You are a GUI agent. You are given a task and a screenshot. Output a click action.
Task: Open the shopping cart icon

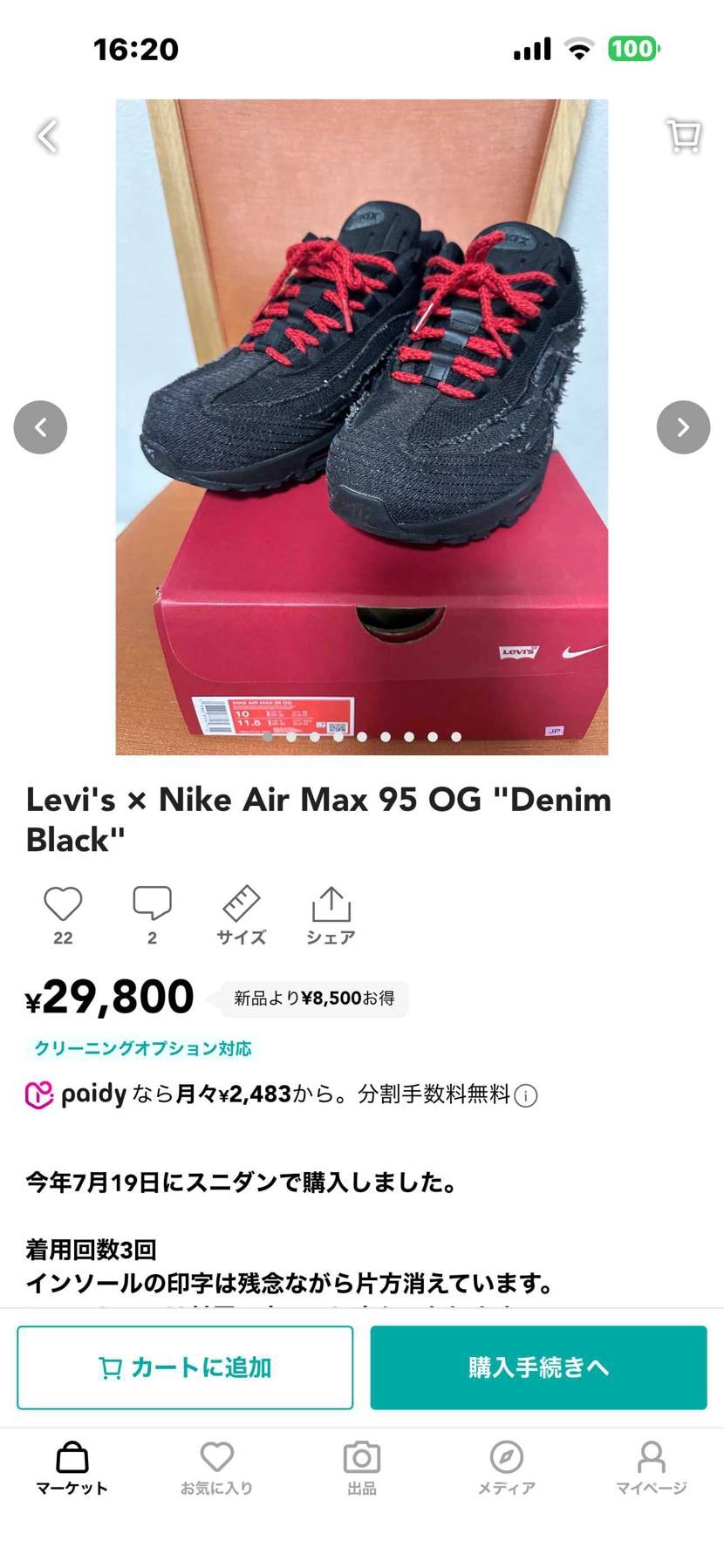[x=684, y=135]
